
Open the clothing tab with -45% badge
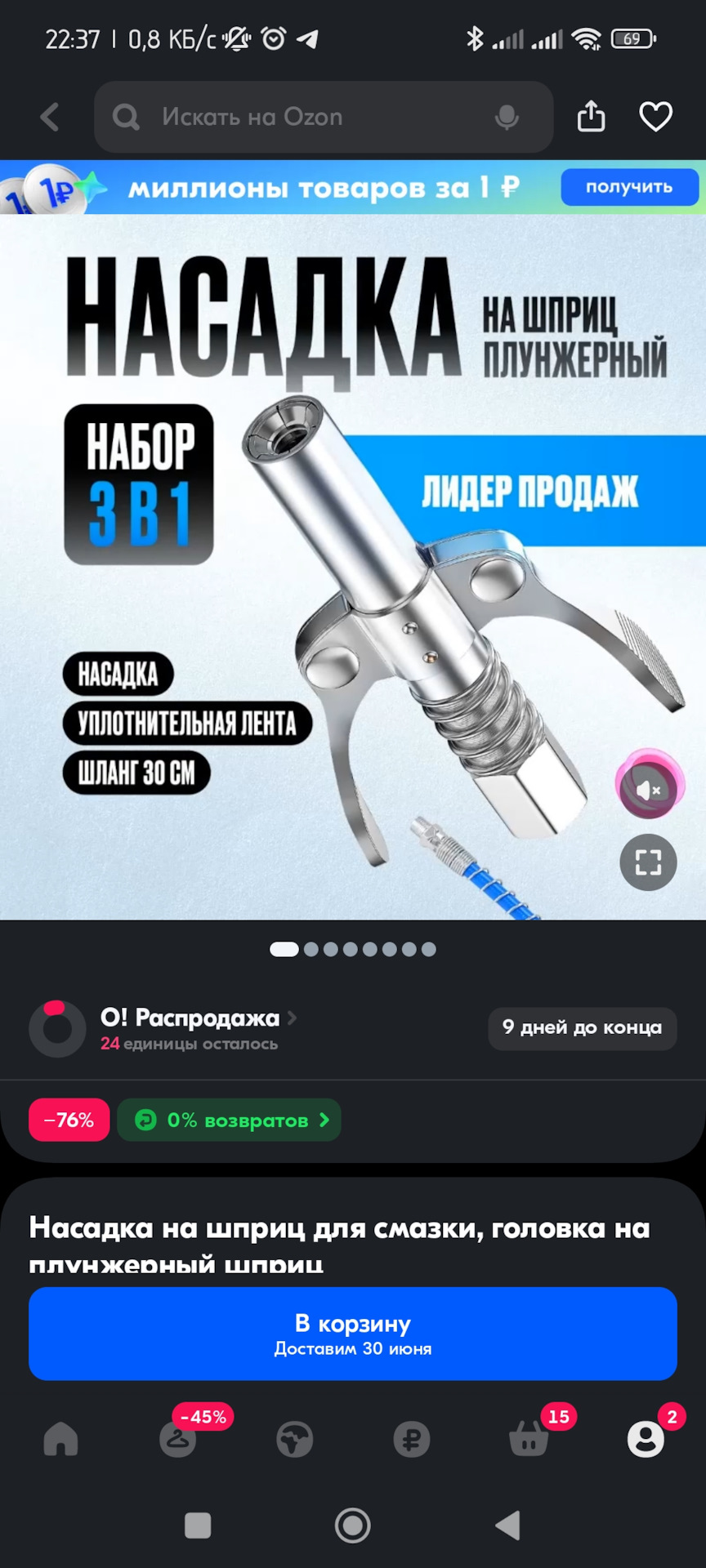click(178, 1439)
